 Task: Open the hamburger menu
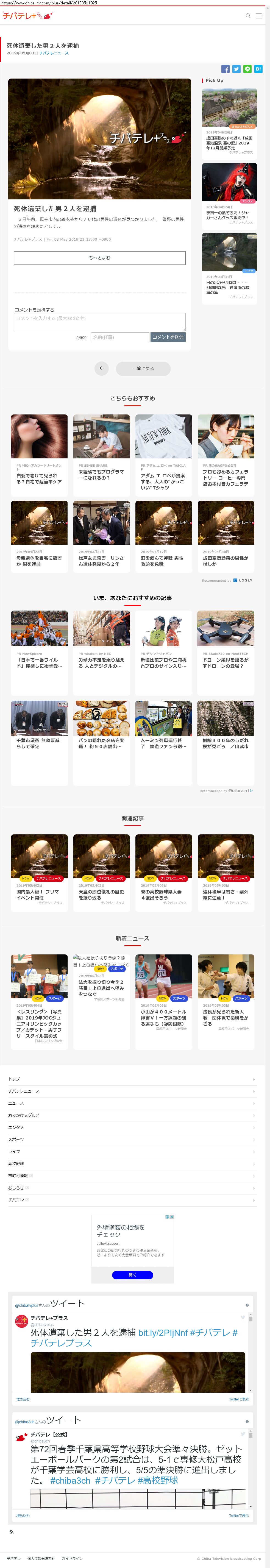coord(258,16)
